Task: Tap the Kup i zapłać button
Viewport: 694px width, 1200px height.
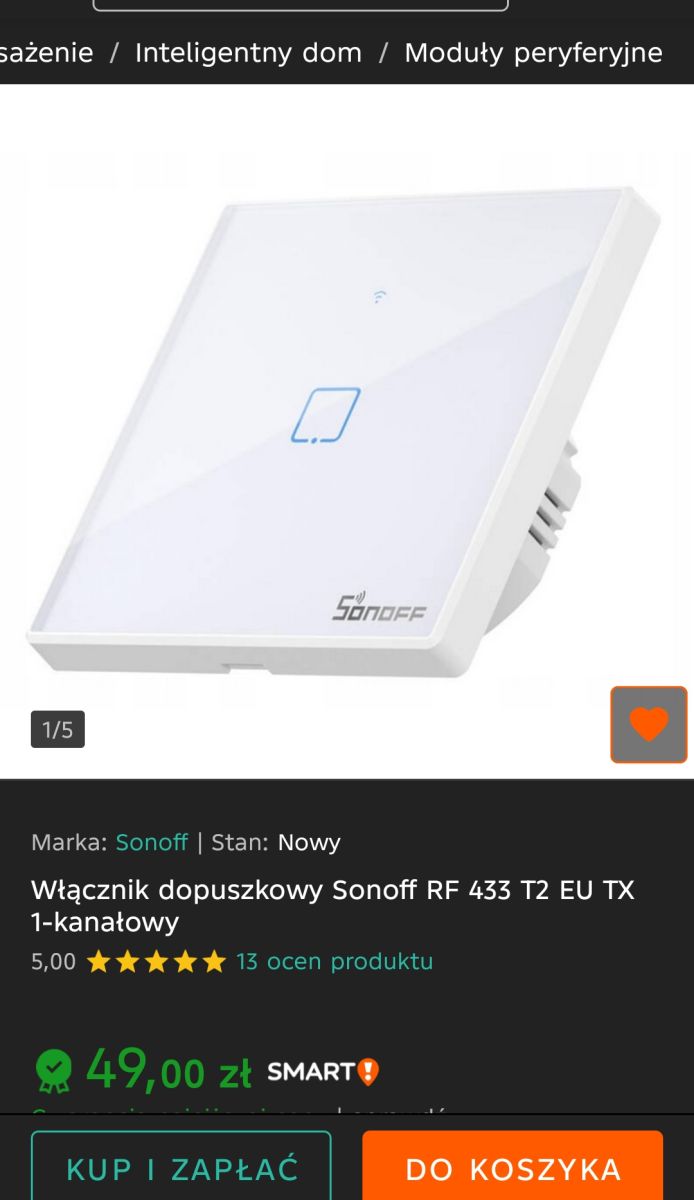Action: coord(181,1168)
